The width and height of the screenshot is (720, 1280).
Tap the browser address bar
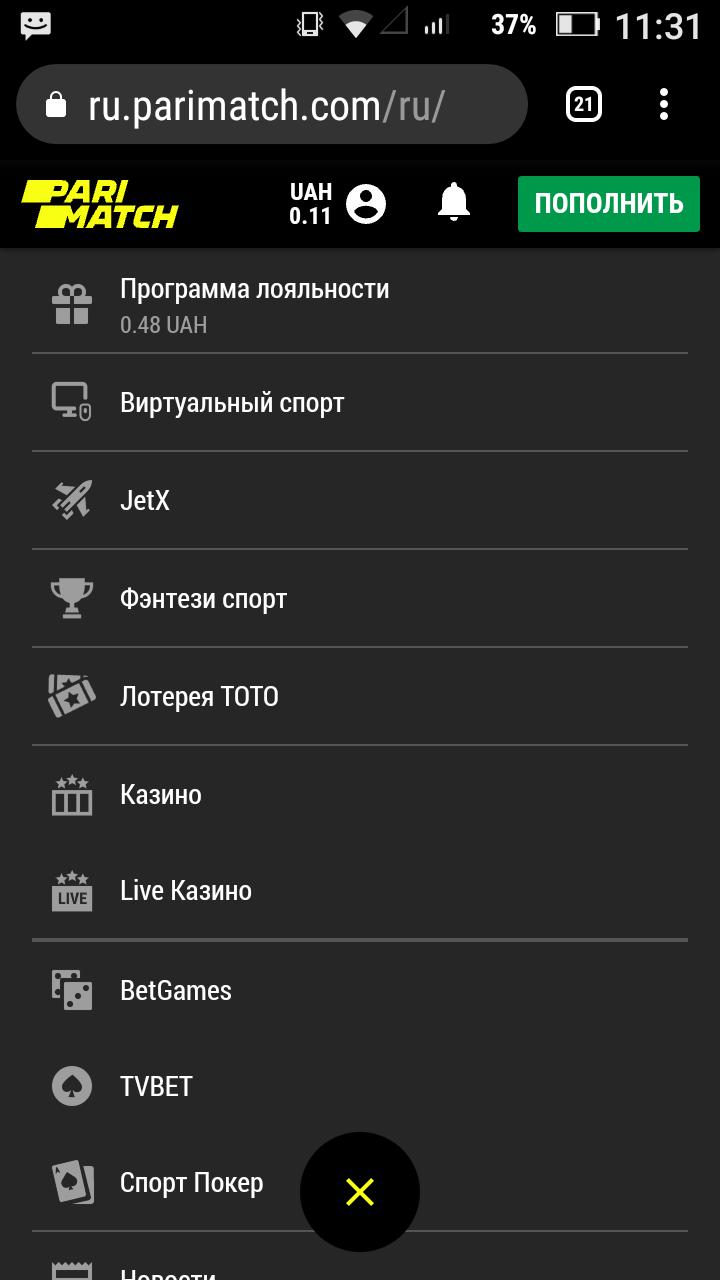point(270,105)
